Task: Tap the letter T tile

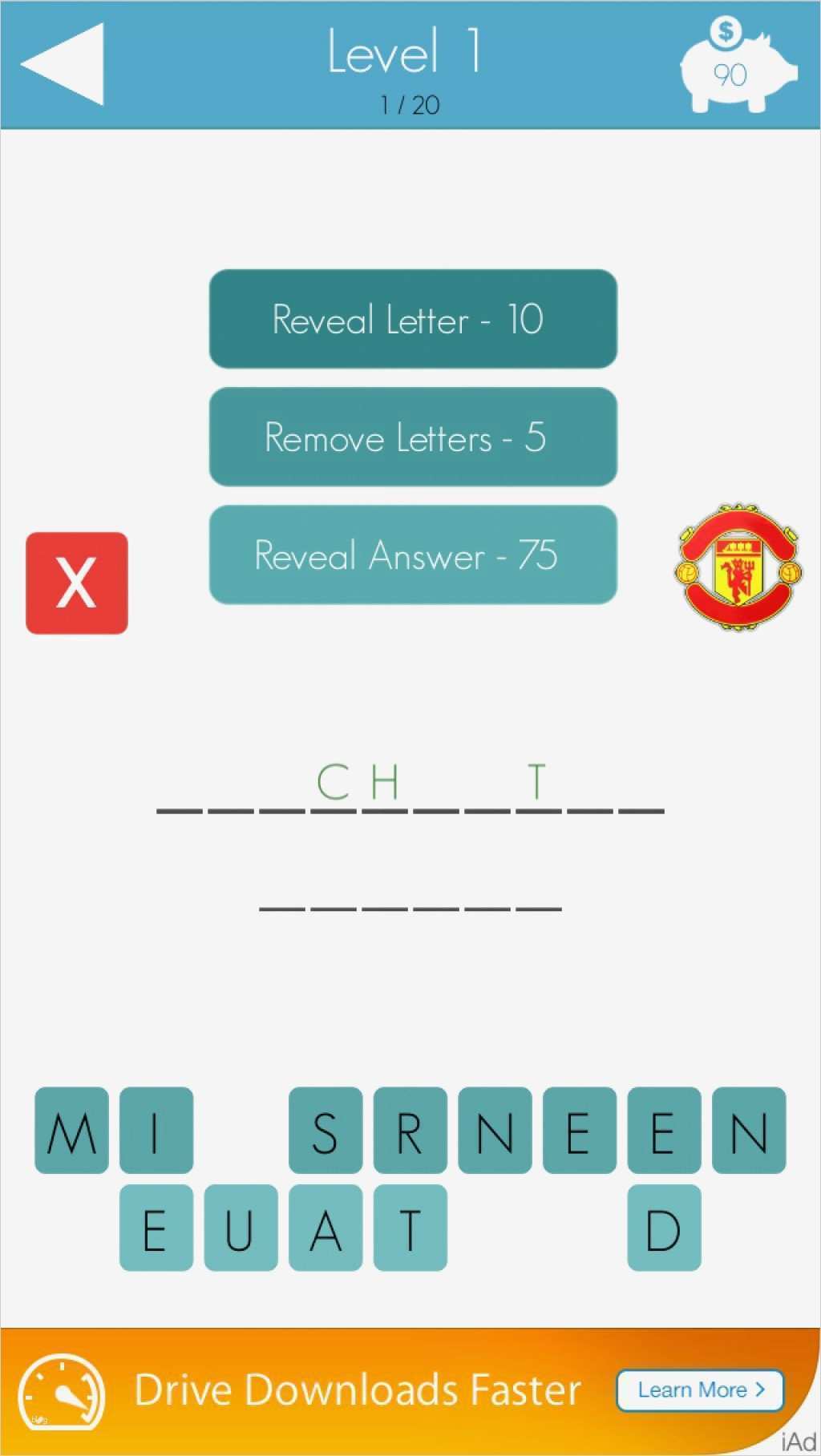Action: (410, 1228)
